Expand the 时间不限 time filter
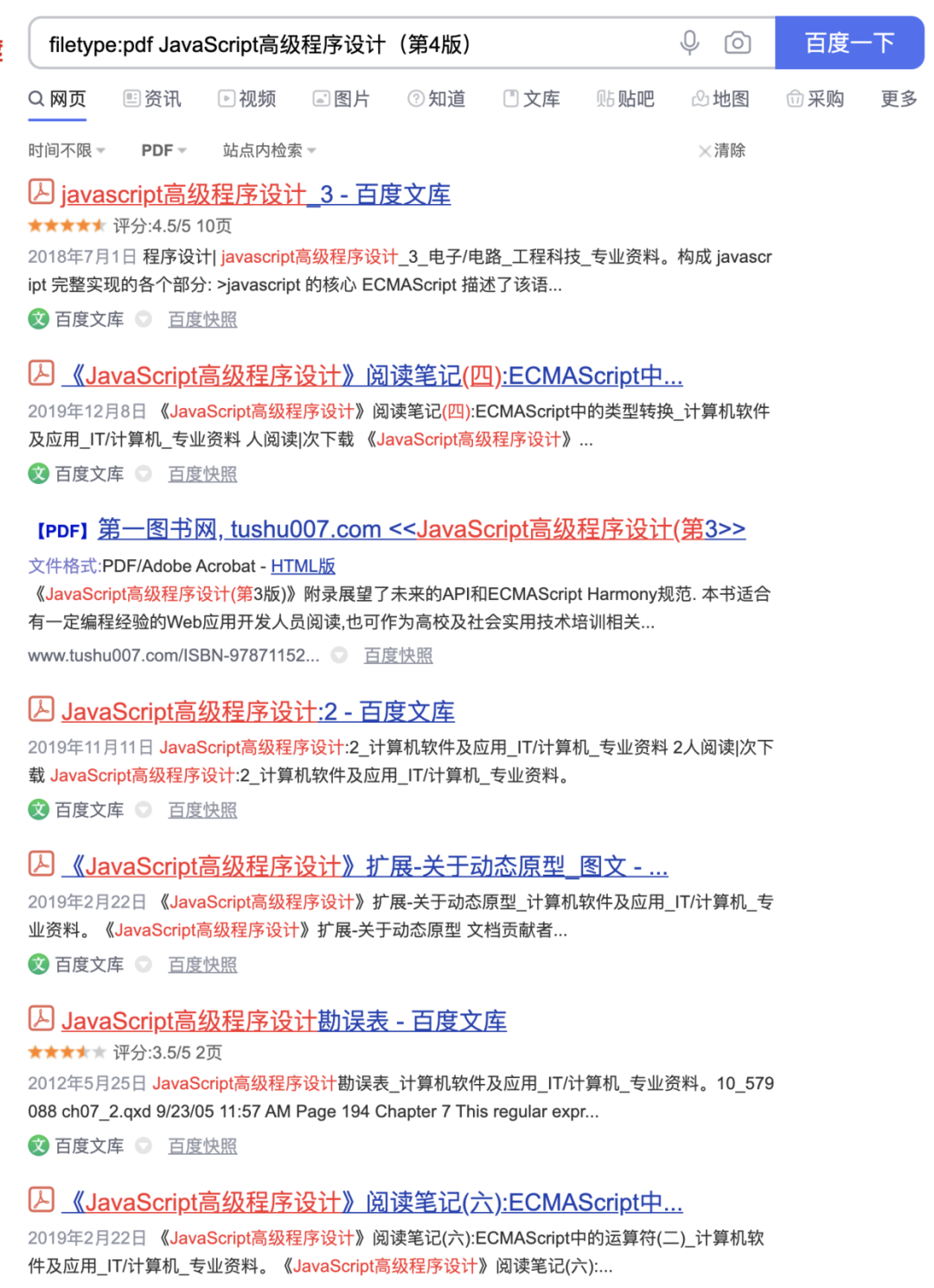The height and width of the screenshot is (1288, 934). pos(67,150)
